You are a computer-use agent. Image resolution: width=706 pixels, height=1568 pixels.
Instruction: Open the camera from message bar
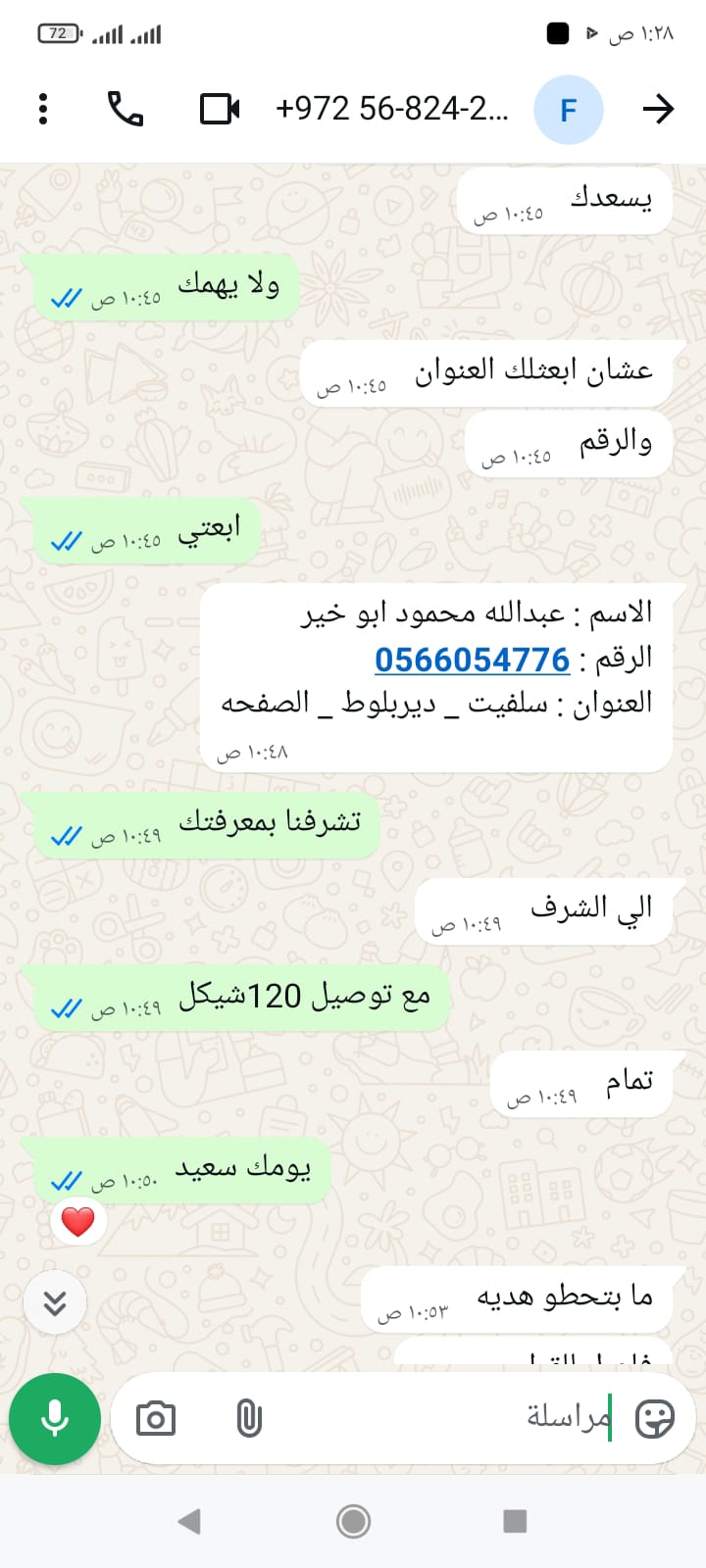click(x=156, y=1418)
